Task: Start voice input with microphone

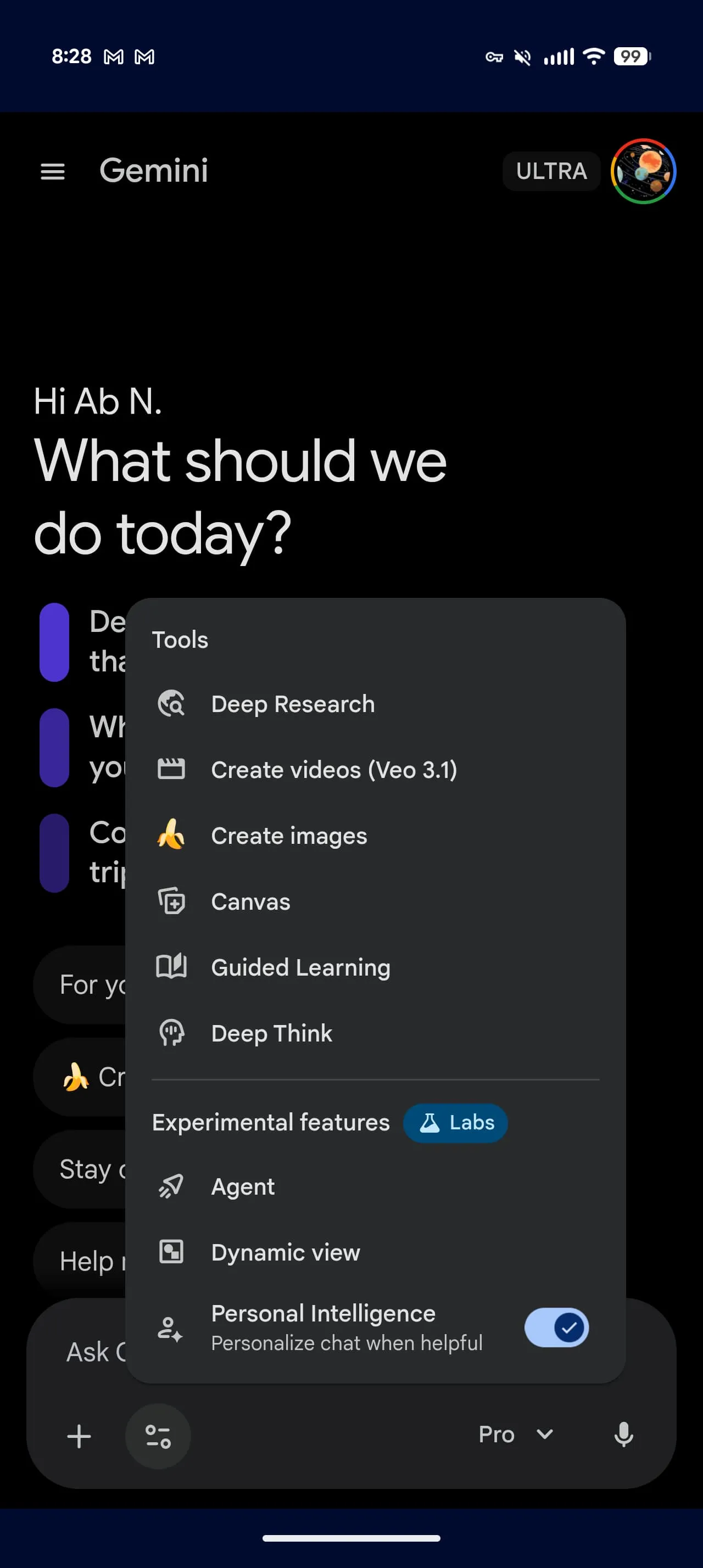Action: click(623, 1435)
